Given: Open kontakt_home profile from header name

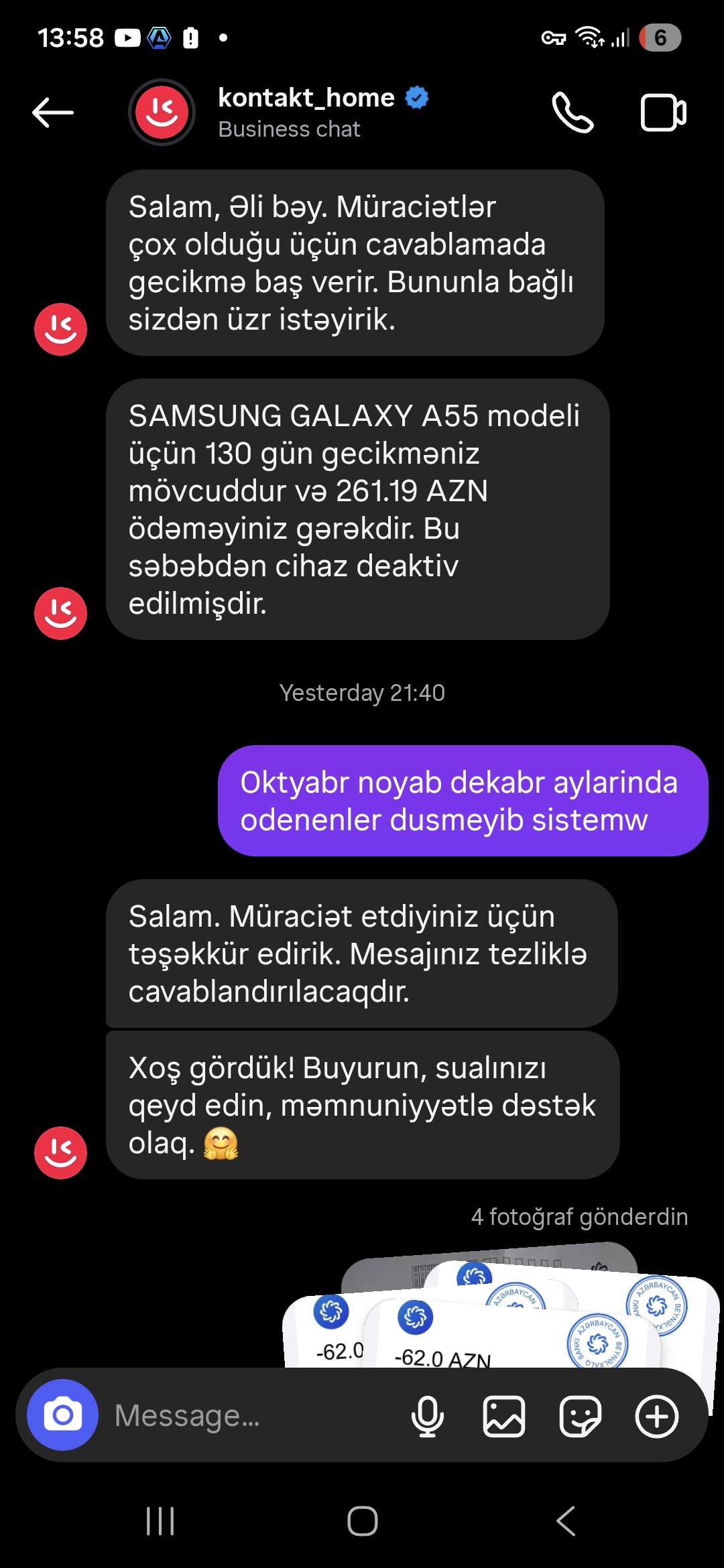Looking at the screenshot, I should (x=306, y=99).
